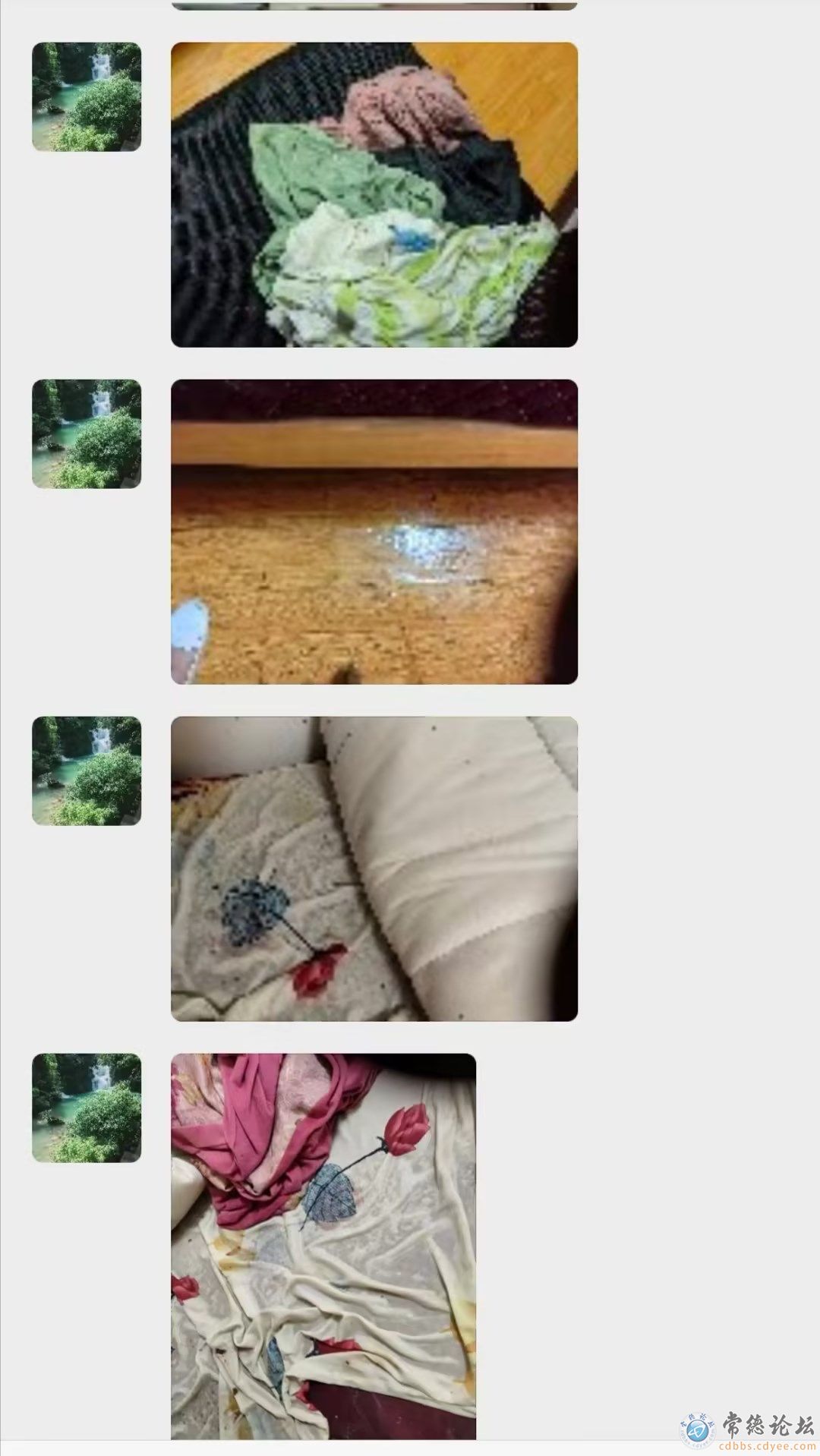Open the profile avatar next to the wet floor photo
The image size is (820, 1456).
pyautogui.click(x=87, y=434)
